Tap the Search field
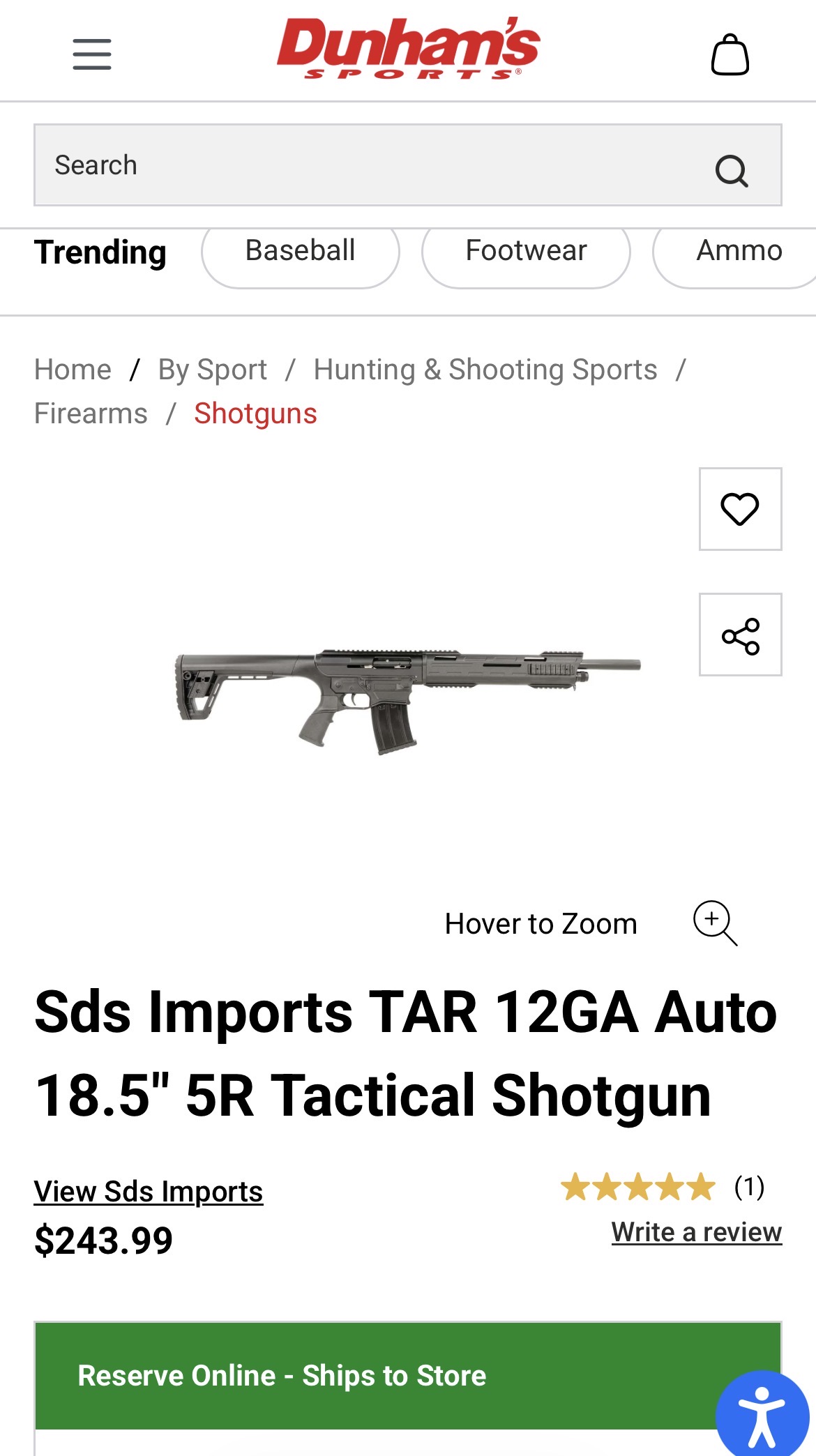The image size is (816, 1456). pos(408,165)
